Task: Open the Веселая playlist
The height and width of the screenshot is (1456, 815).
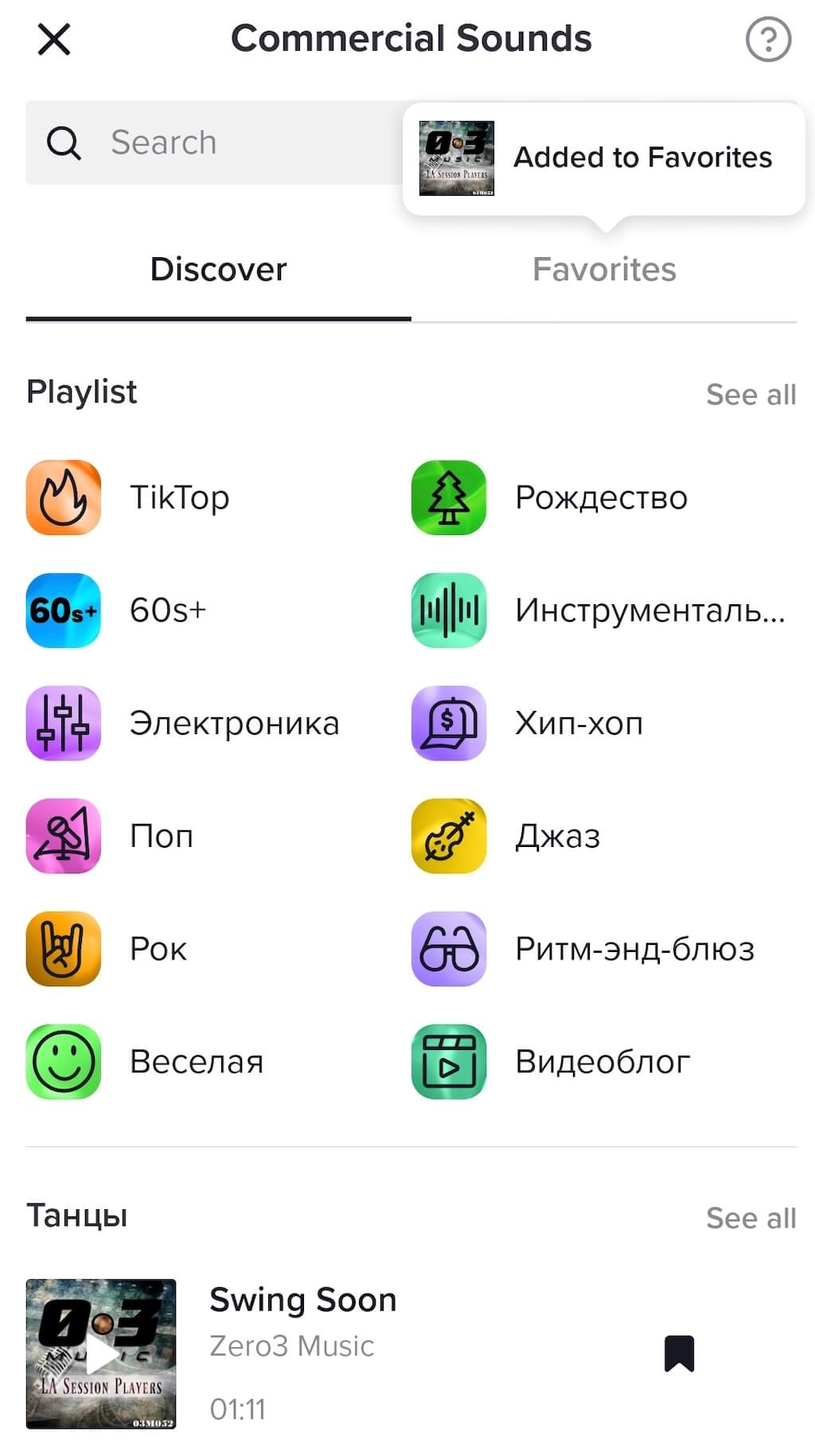Action: [145, 1062]
